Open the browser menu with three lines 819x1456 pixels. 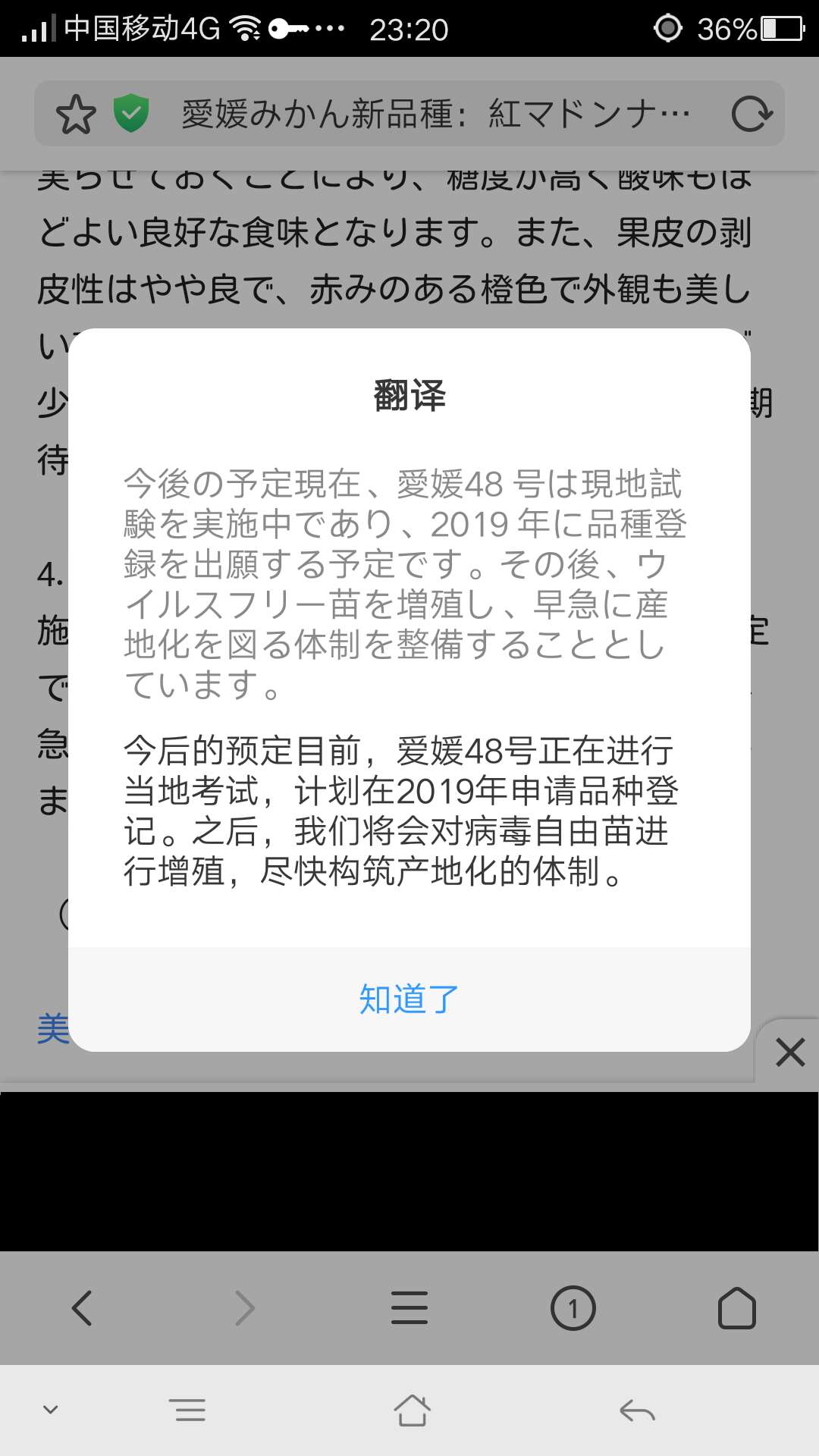[x=409, y=1308]
